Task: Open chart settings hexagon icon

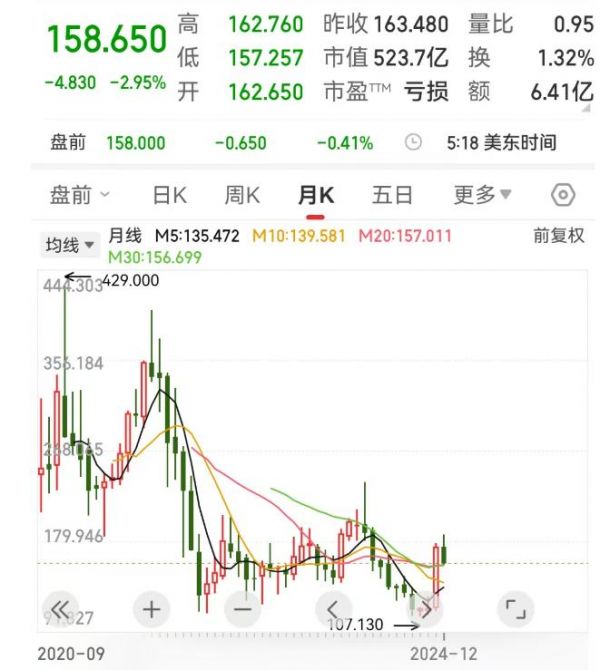Action: (564, 194)
